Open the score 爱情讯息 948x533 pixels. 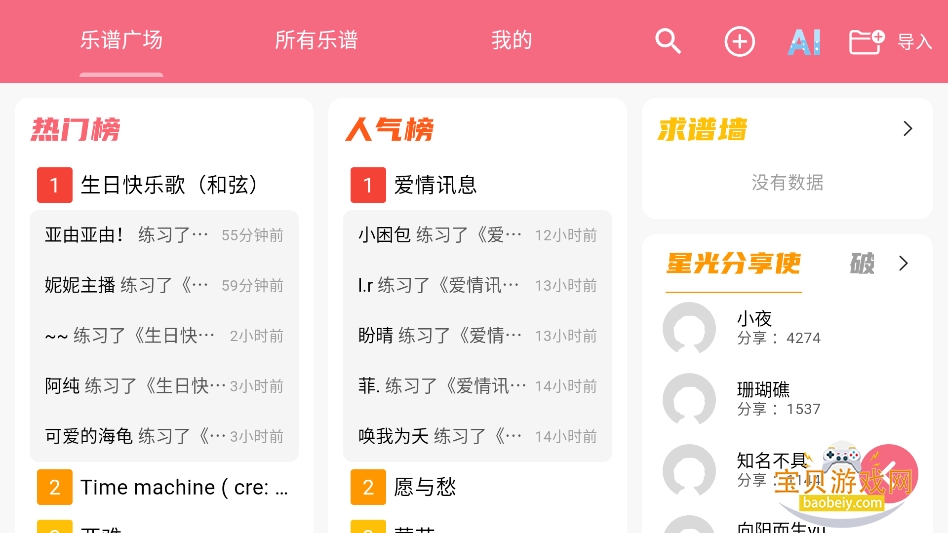click(x=435, y=185)
